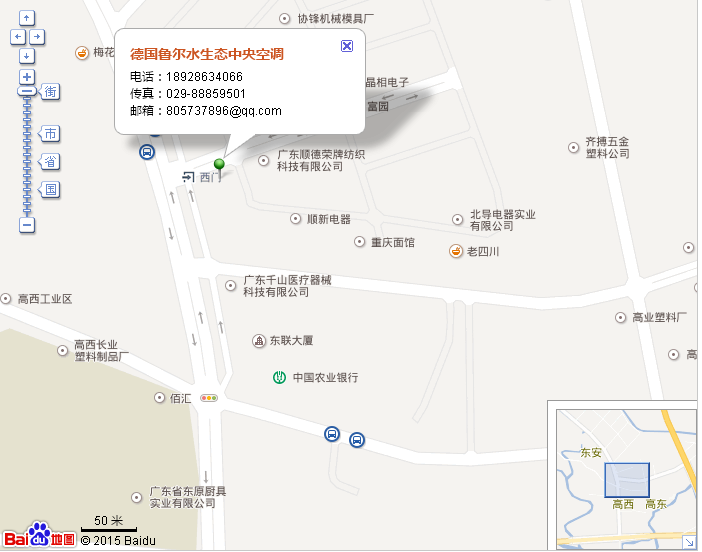Zoom in with the plus button
Screen dimensions: 702x552
point(27,77)
